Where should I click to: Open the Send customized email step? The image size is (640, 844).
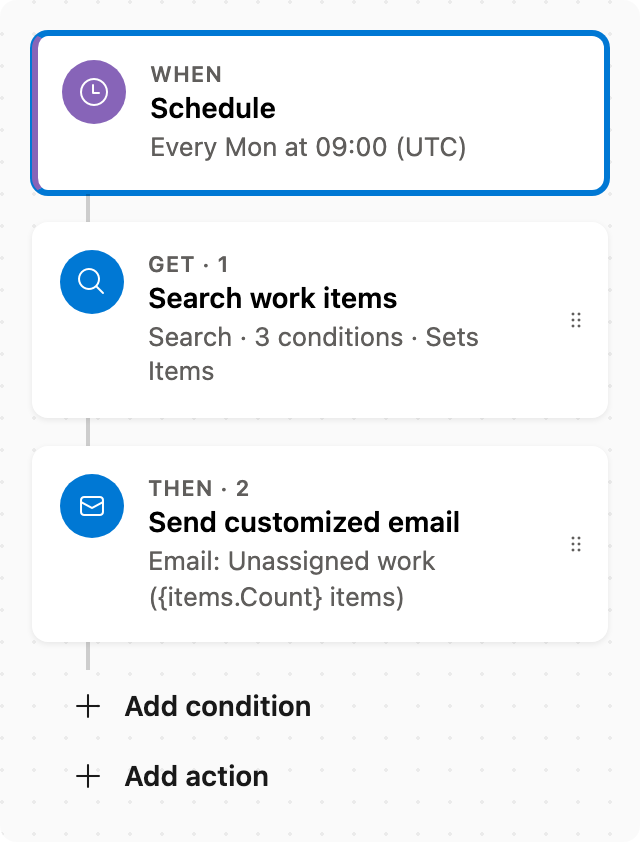[x=320, y=544]
